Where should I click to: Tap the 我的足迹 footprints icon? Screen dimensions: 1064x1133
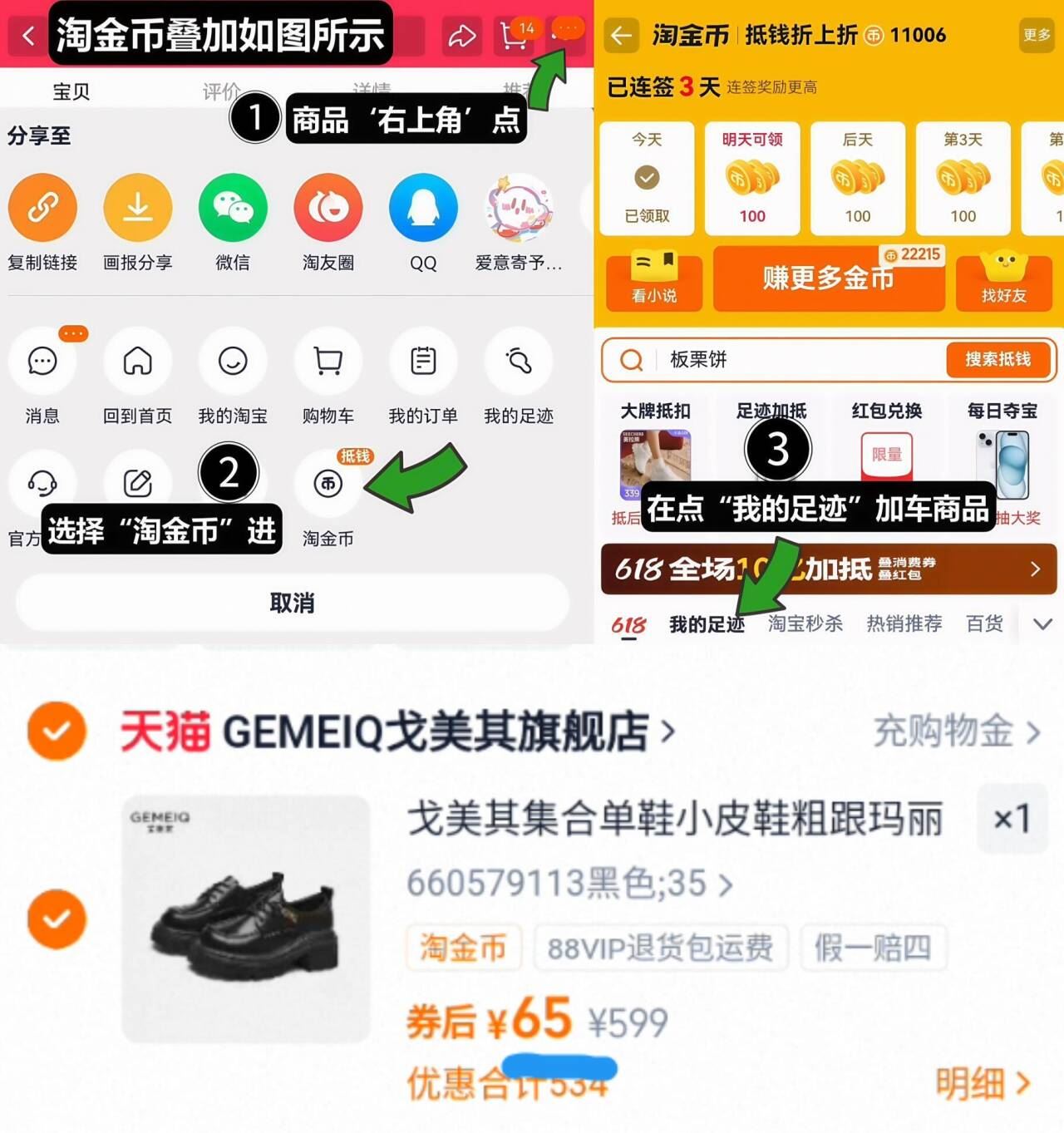(x=518, y=362)
